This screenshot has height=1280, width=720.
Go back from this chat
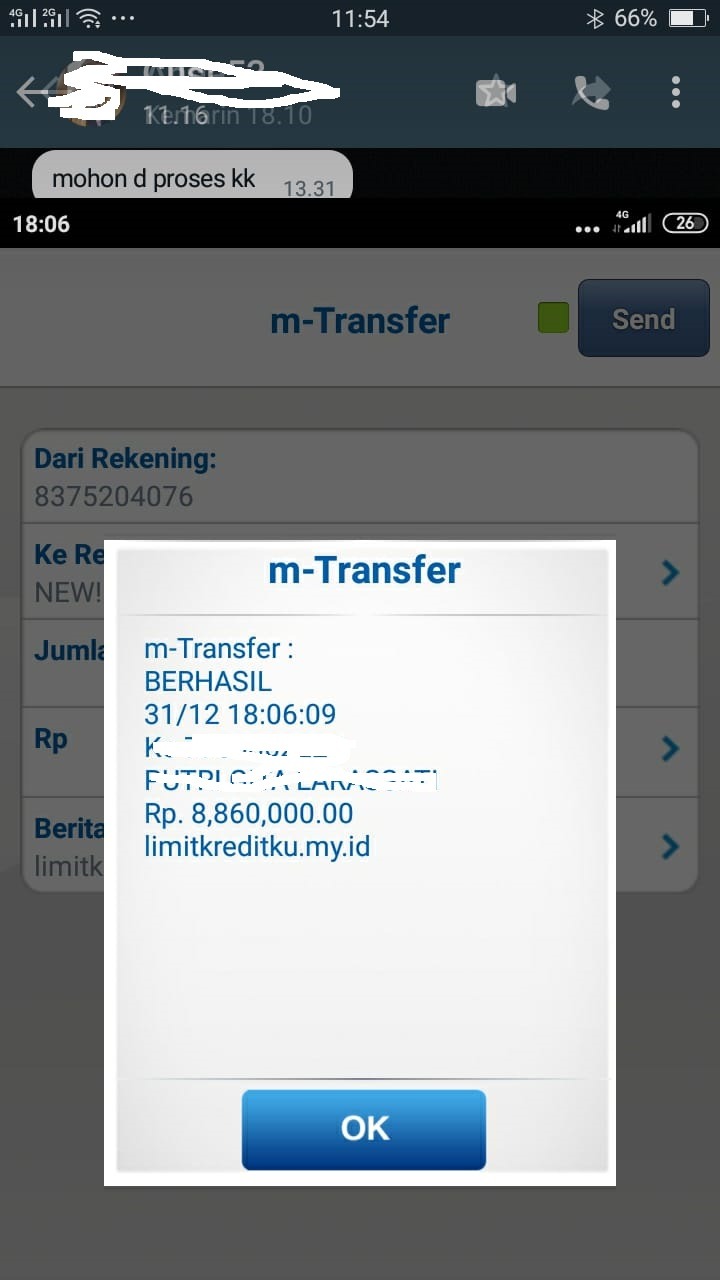pyautogui.click(x=30, y=92)
